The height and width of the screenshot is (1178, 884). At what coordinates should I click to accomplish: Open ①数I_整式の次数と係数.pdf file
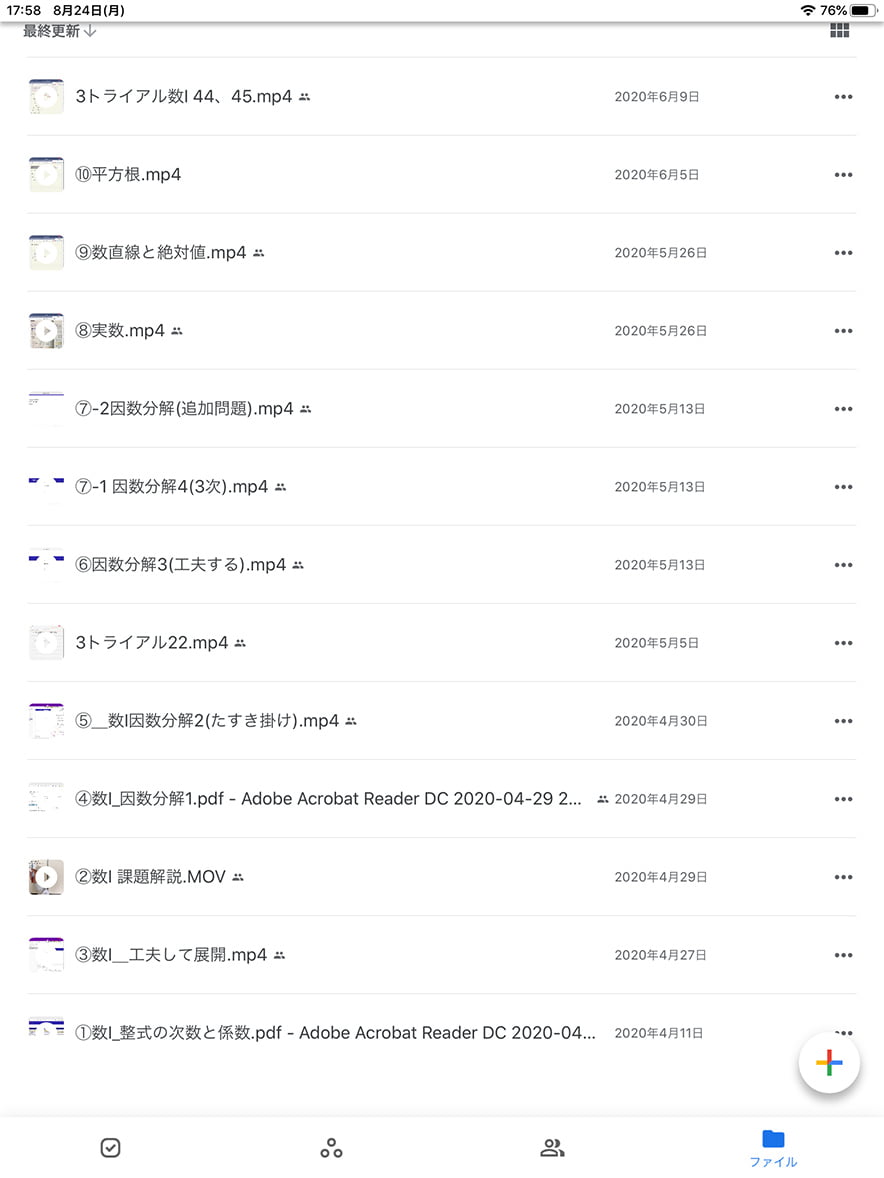click(335, 1033)
